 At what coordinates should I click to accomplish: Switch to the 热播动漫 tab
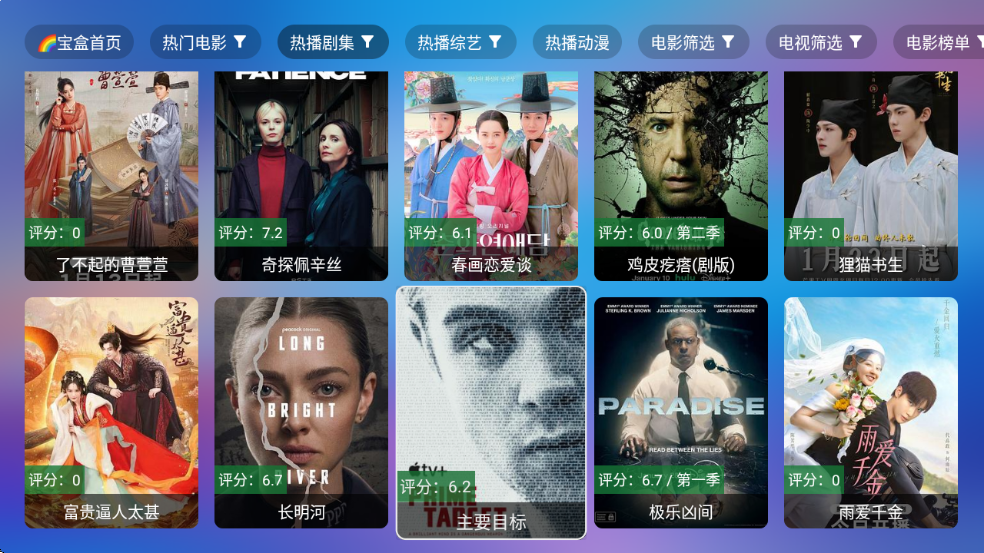tap(577, 43)
